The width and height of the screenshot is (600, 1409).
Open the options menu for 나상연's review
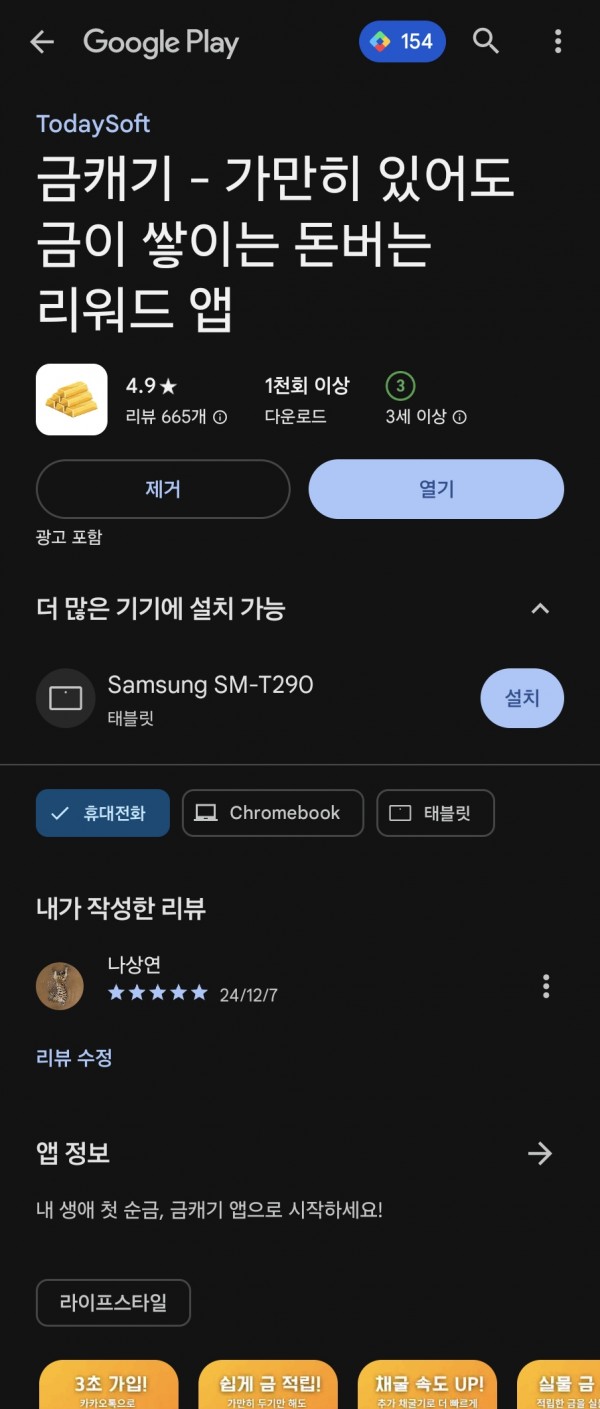546,986
